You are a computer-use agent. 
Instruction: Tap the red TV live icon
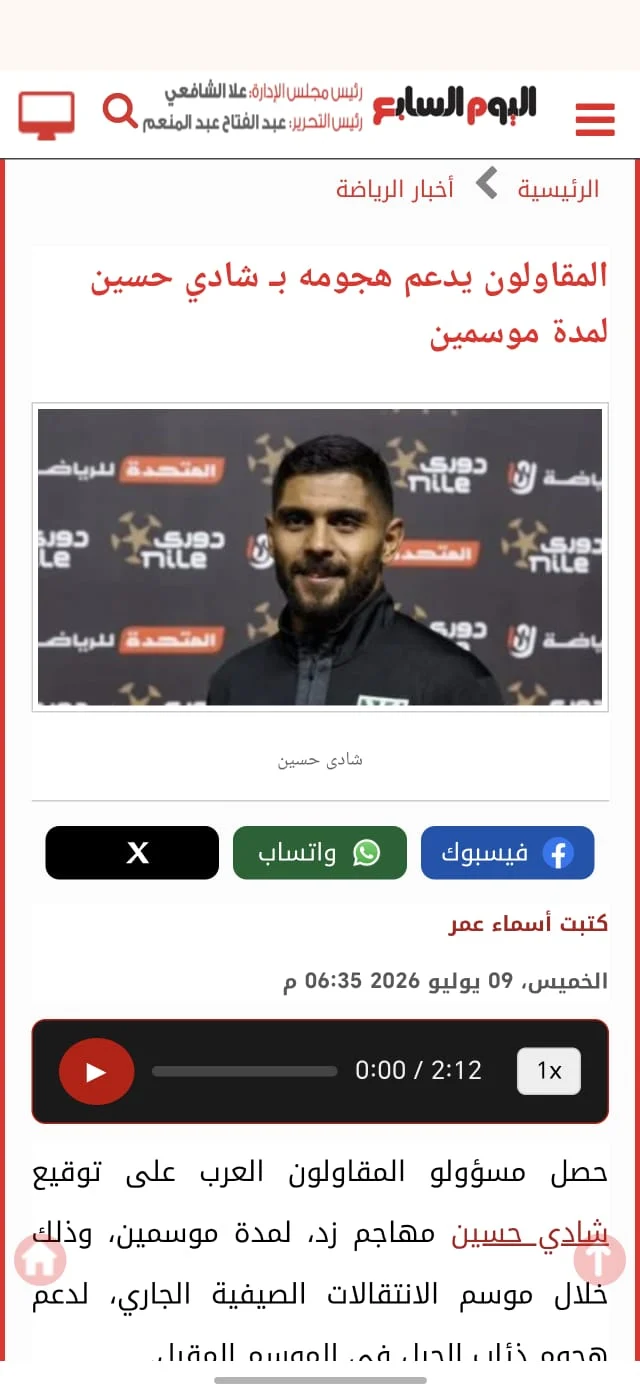pyautogui.click(x=46, y=115)
